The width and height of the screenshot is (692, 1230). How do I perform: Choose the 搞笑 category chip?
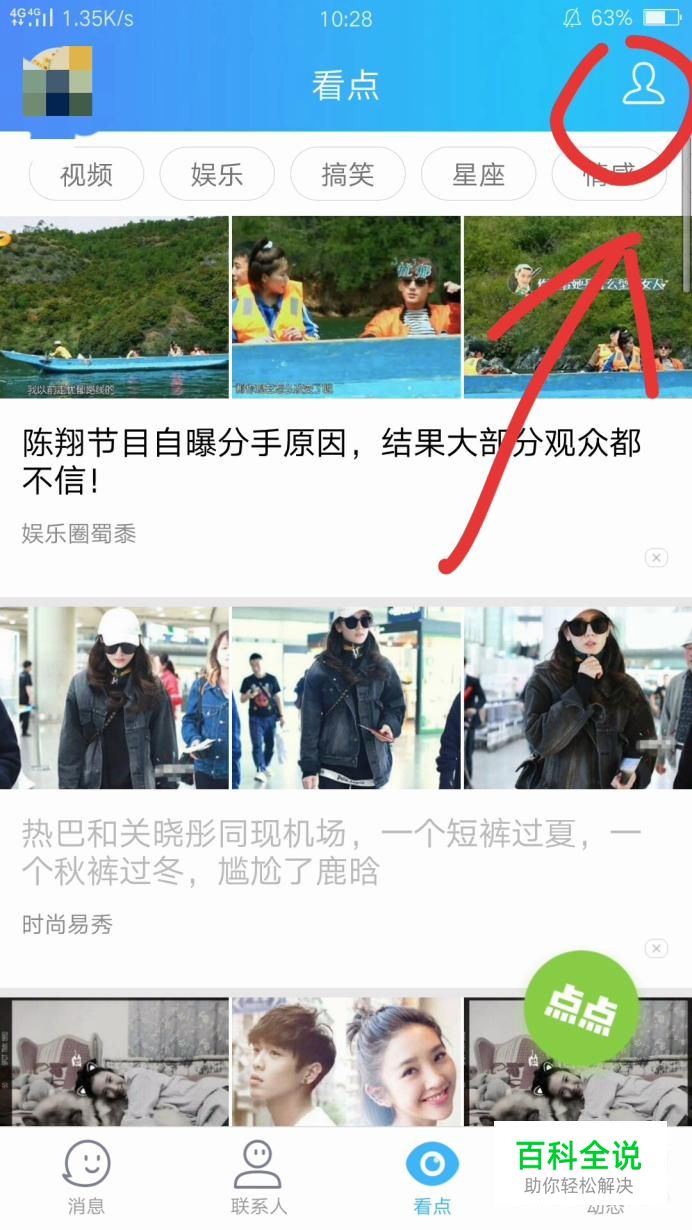(x=348, y=175)
